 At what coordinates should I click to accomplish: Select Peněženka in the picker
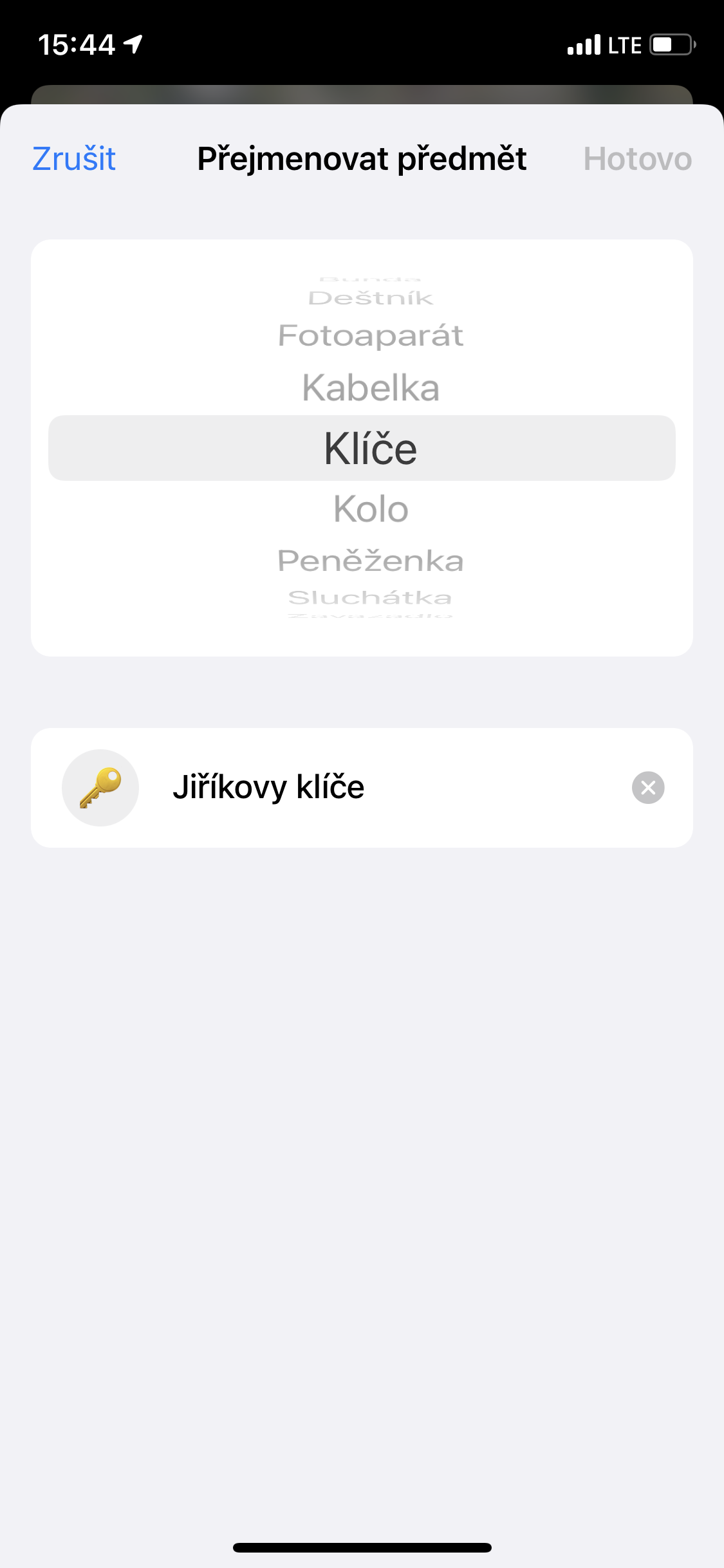point(371,561)
